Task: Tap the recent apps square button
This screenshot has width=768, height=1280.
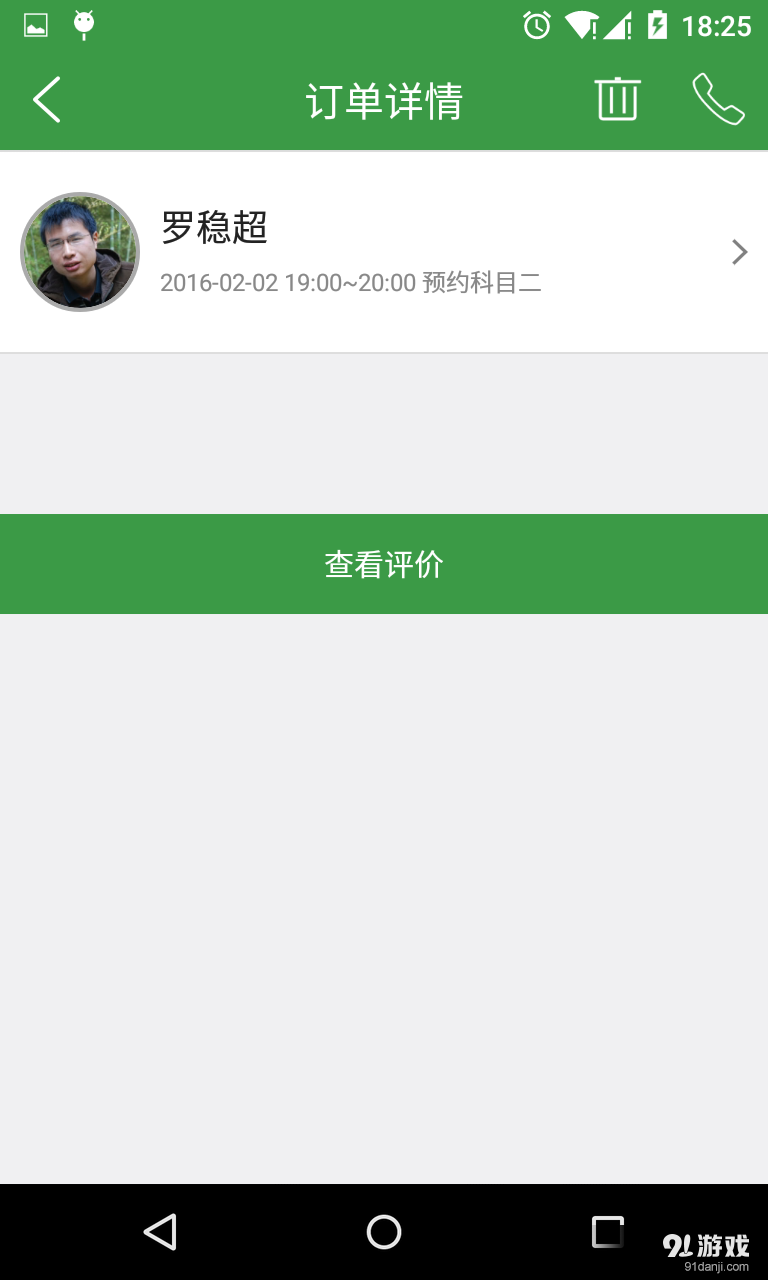Action: (x=606, y=1231)
